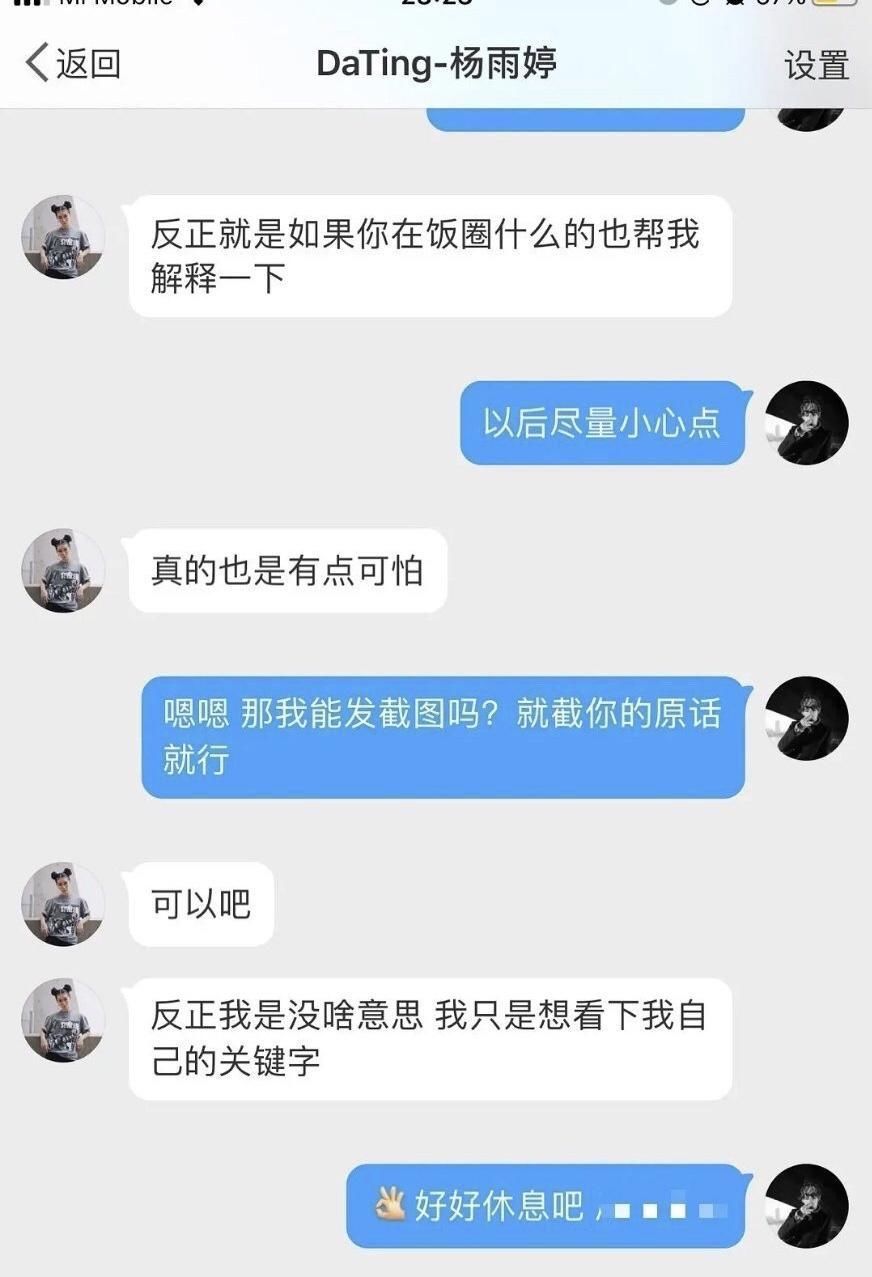Select the message '可以吧'

tap(200, 904)
